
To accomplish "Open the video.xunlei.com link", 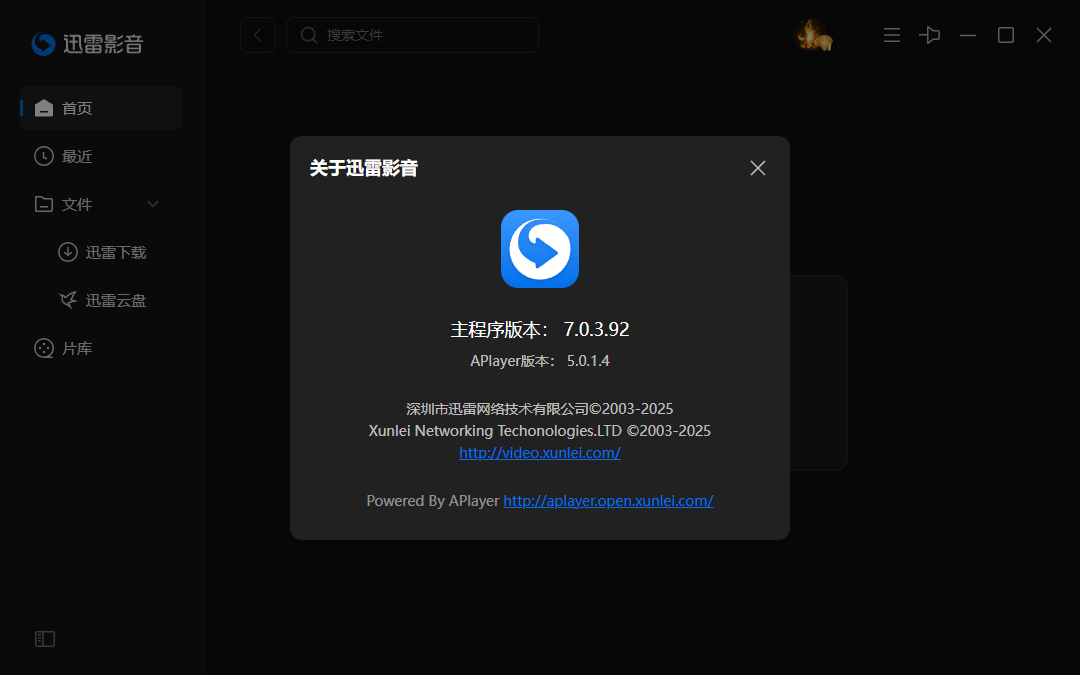I will tap(540, 453).
